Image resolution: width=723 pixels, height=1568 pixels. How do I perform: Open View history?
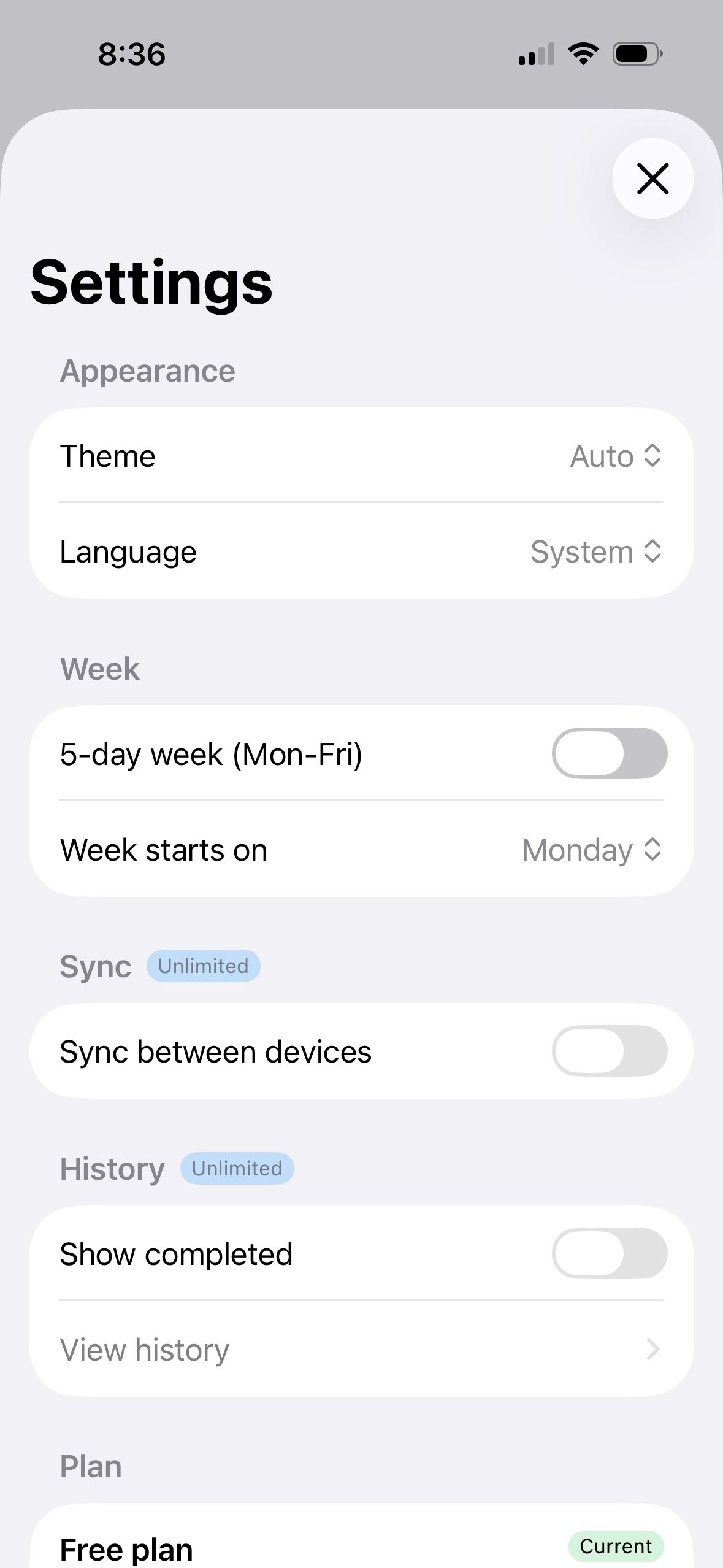[x=361, y=1350]
